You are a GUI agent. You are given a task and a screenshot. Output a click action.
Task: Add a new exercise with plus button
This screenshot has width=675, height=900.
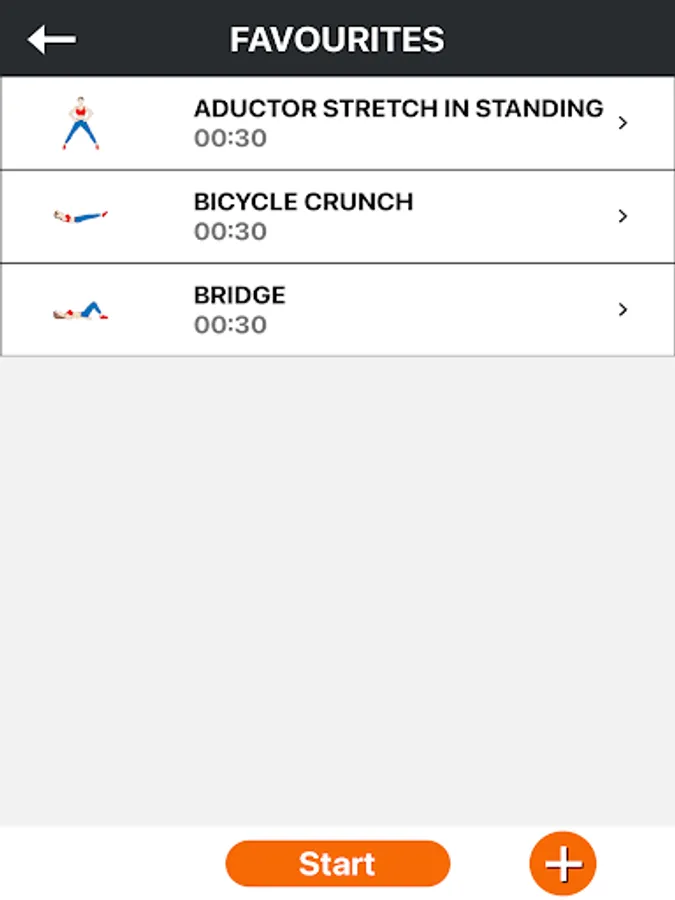[563, 863]
